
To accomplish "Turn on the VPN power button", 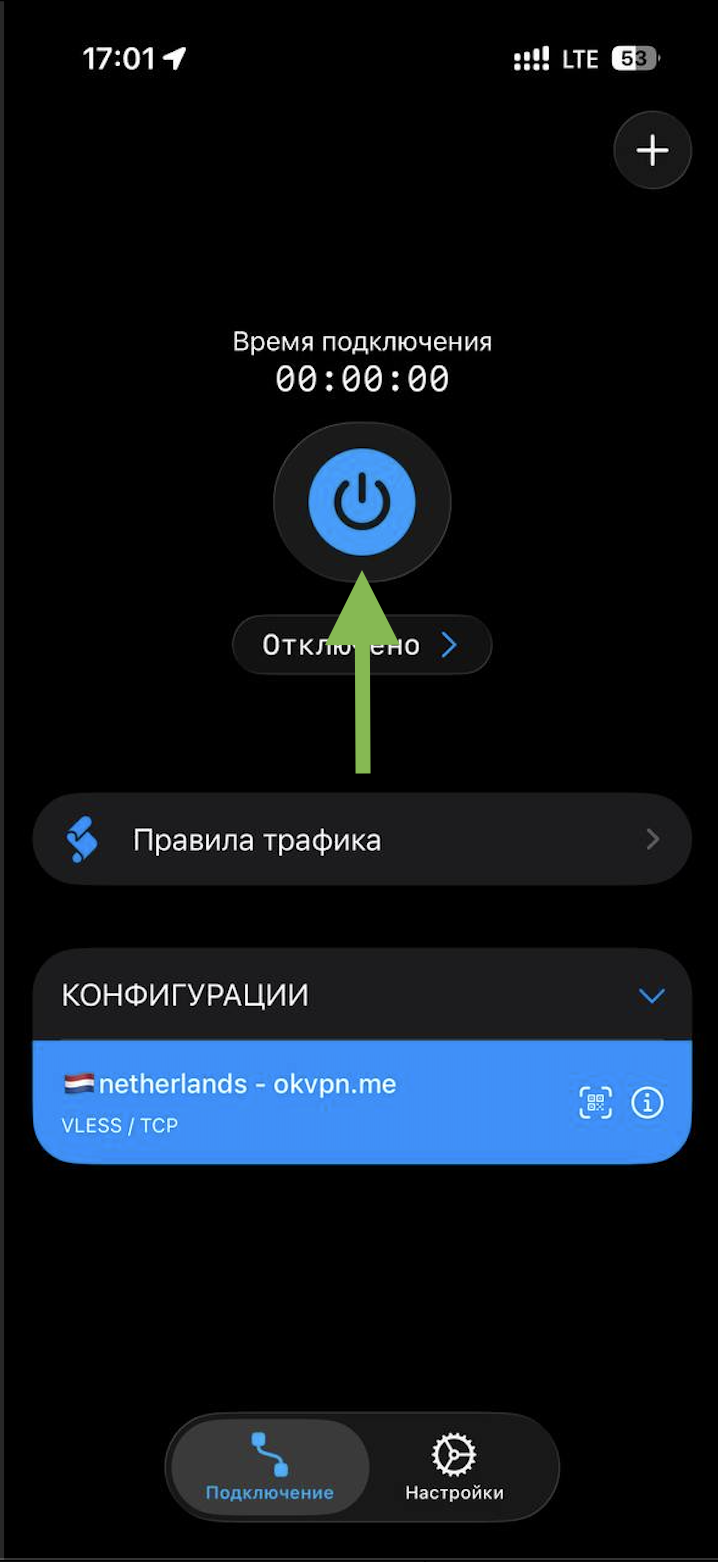I will (362, 501).
